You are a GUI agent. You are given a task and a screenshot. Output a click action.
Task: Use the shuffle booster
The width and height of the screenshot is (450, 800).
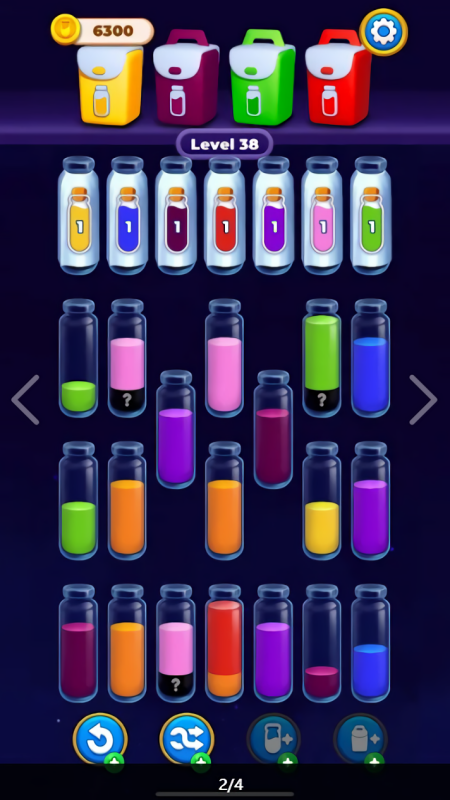187,739
